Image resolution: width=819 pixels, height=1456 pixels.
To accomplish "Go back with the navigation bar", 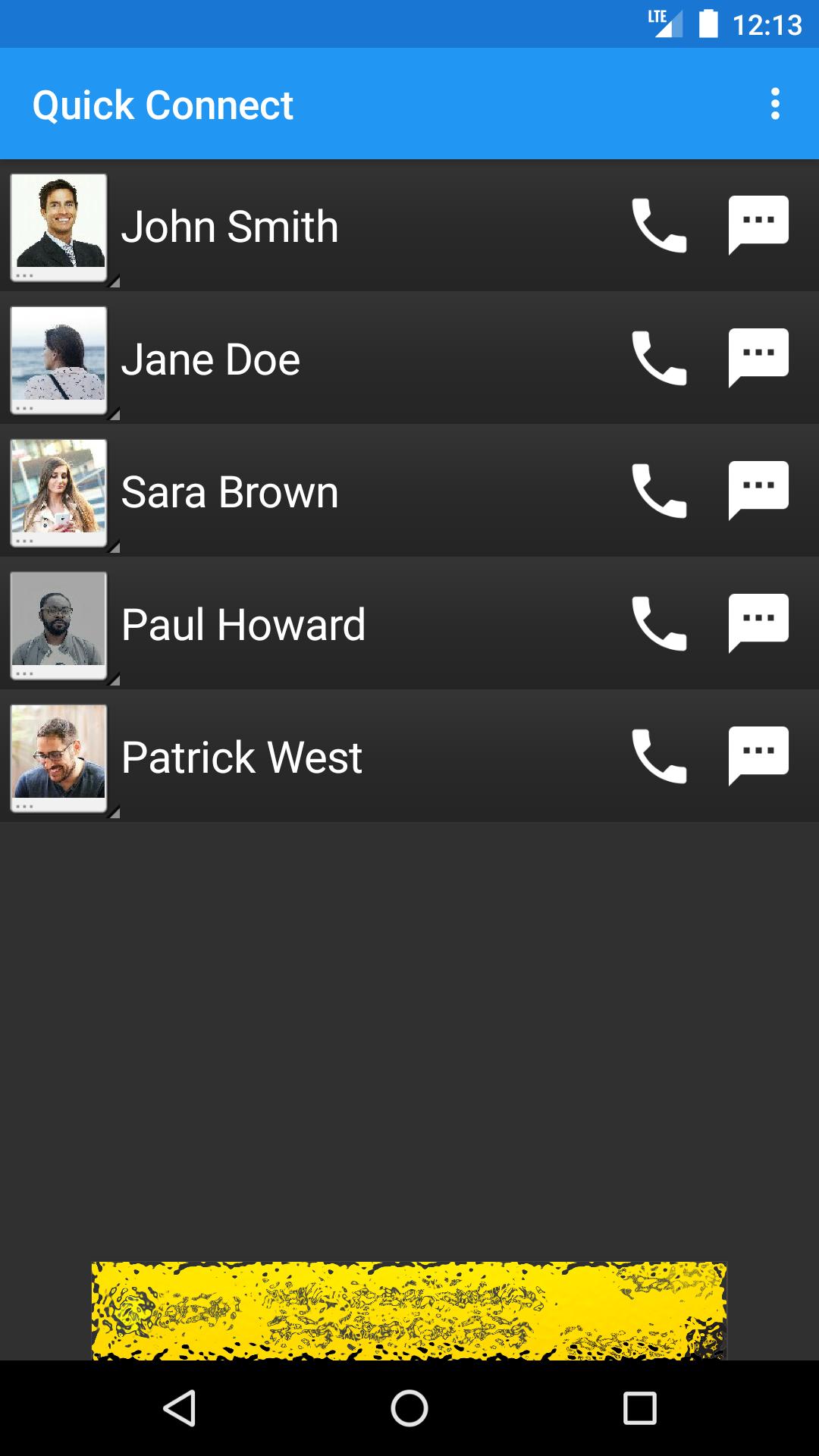I will 180,1408.
